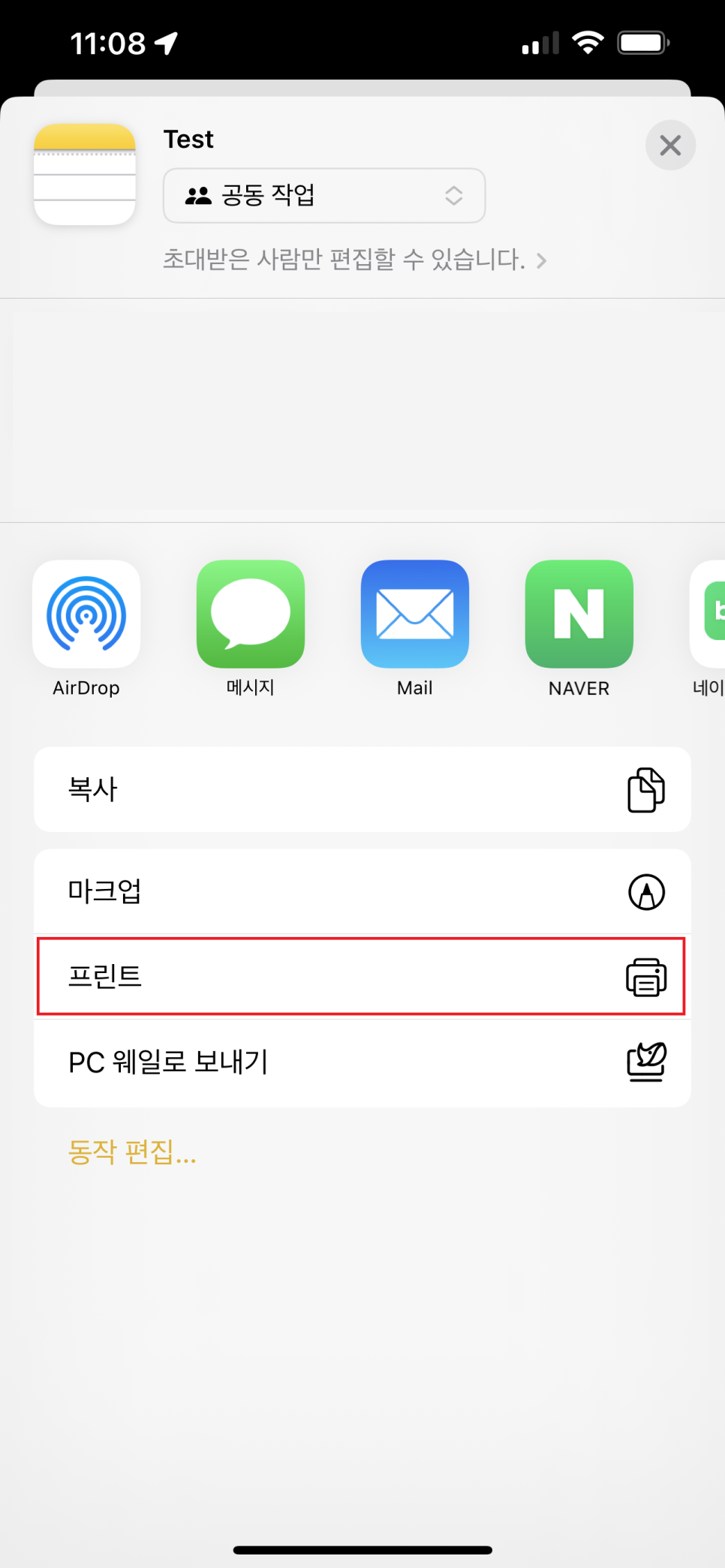The height and width of the screenshot is (1568, 725).
Task: Select the 복사 action
Action: click(x=362, y=789)
